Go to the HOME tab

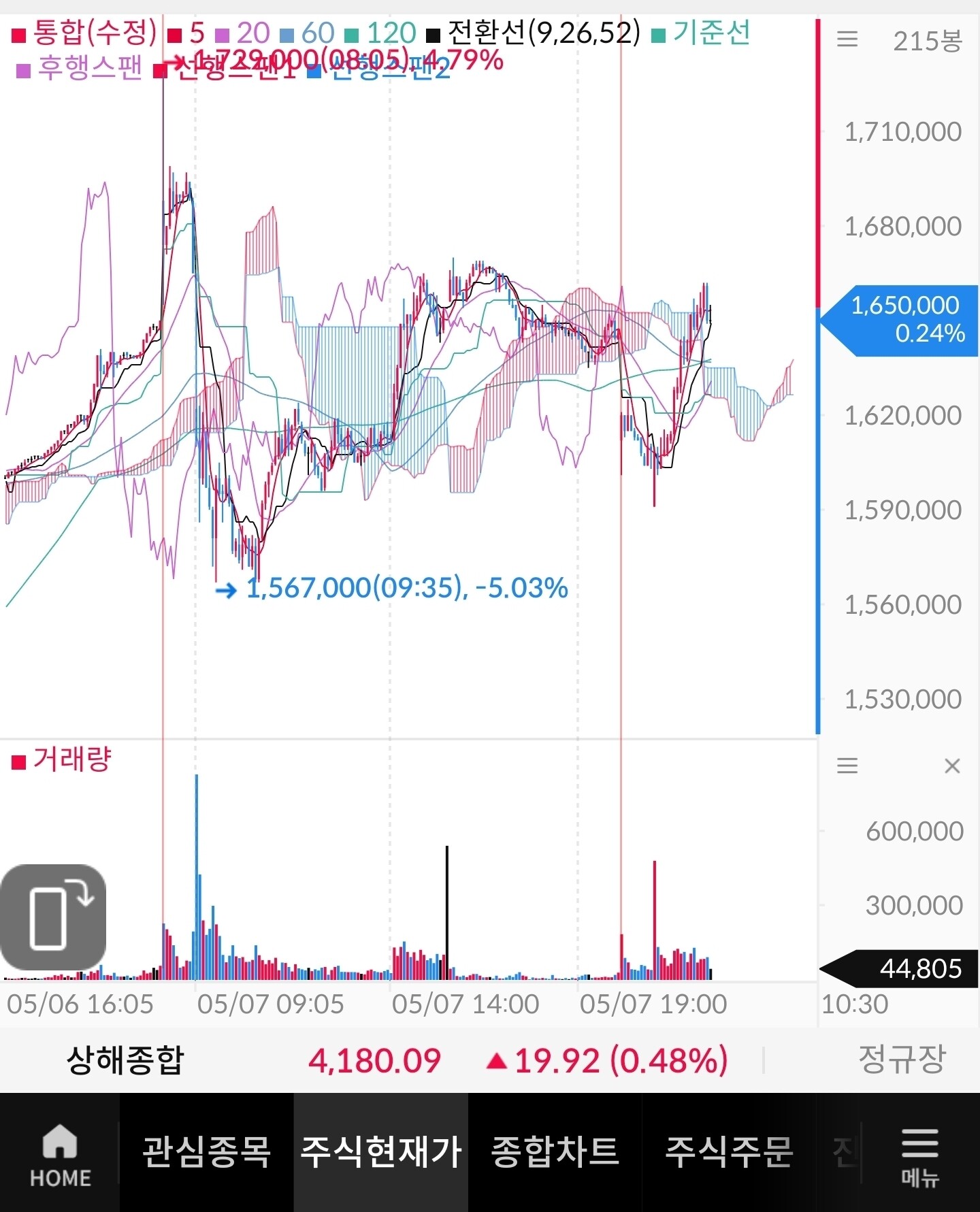point(60,1153)
